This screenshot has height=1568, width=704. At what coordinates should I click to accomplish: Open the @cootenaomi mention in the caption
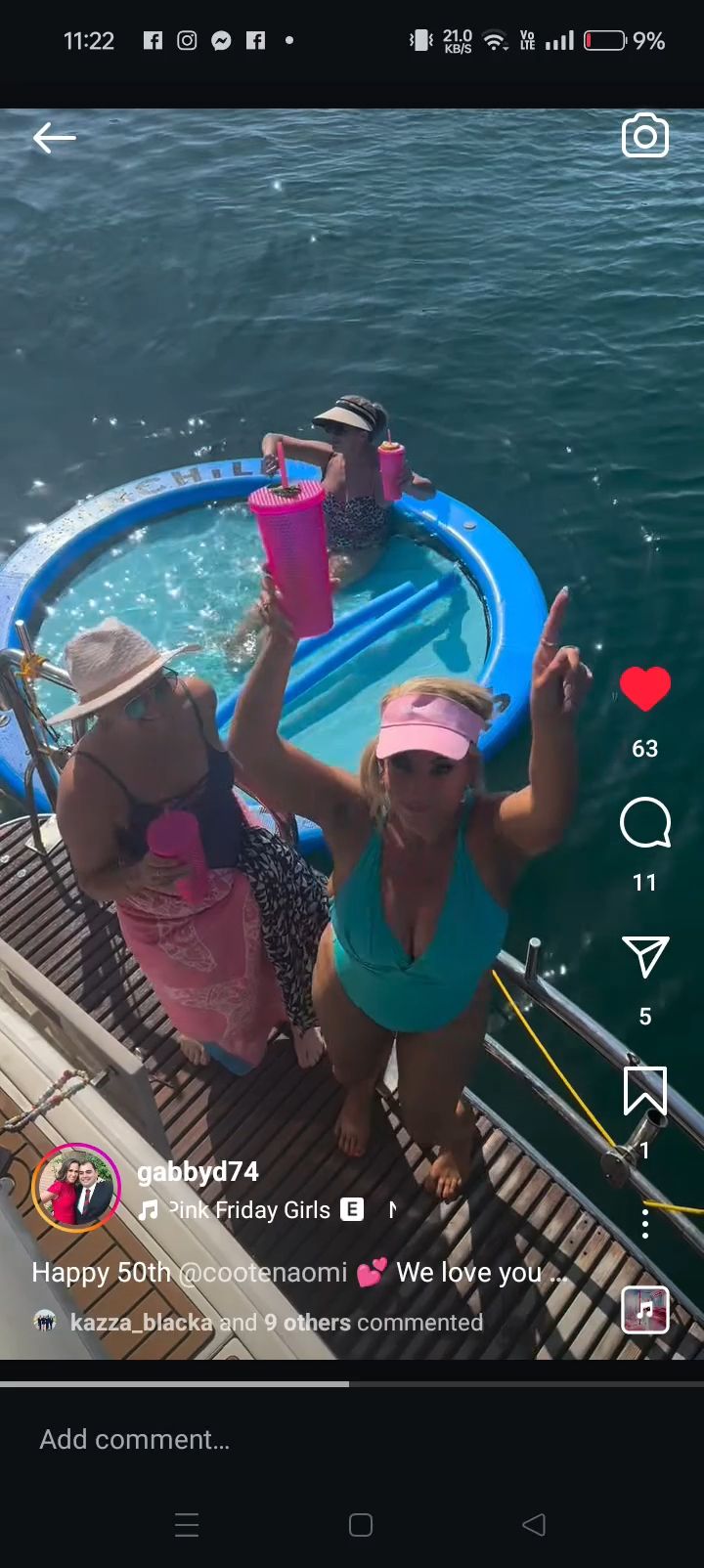(x=263, y=1272)
